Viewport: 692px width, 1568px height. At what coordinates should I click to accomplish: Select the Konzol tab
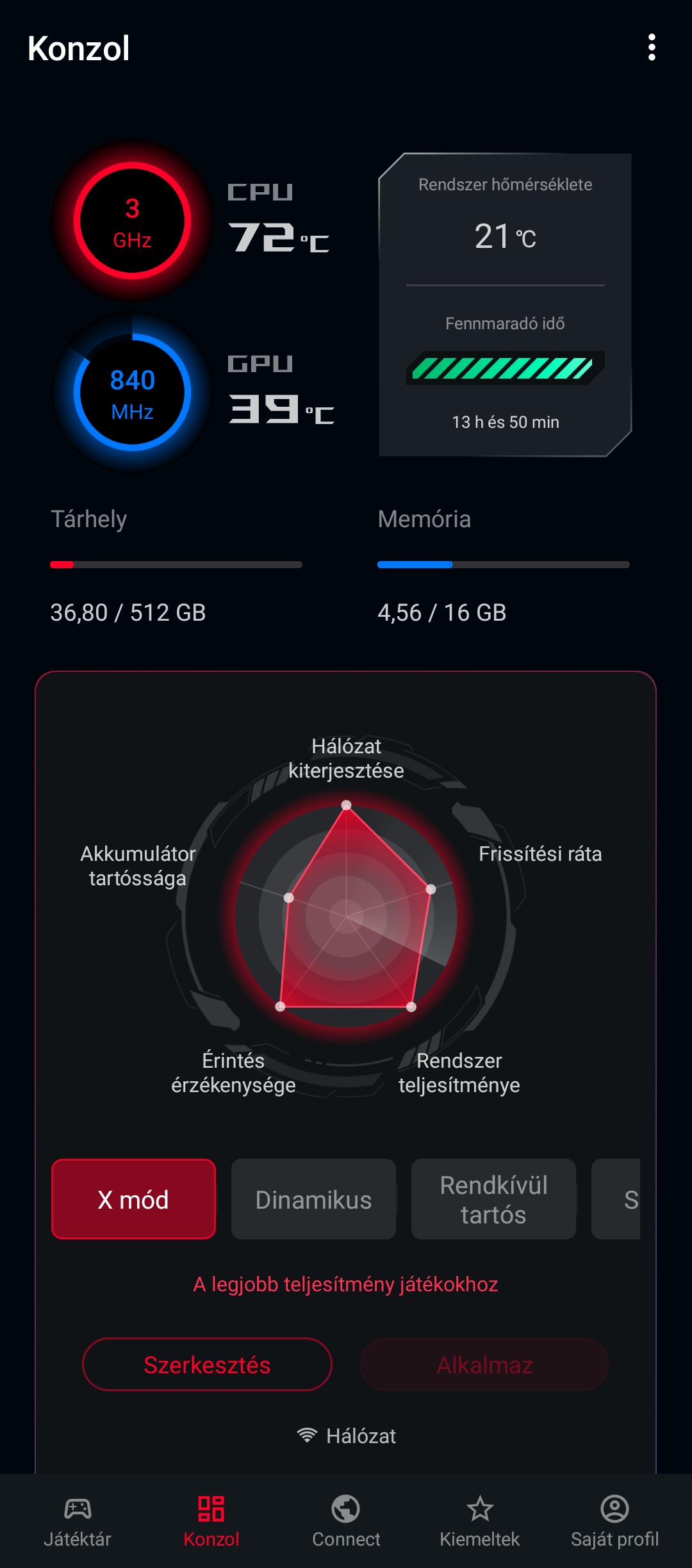pyautogui.click(x=211, y=1522)
